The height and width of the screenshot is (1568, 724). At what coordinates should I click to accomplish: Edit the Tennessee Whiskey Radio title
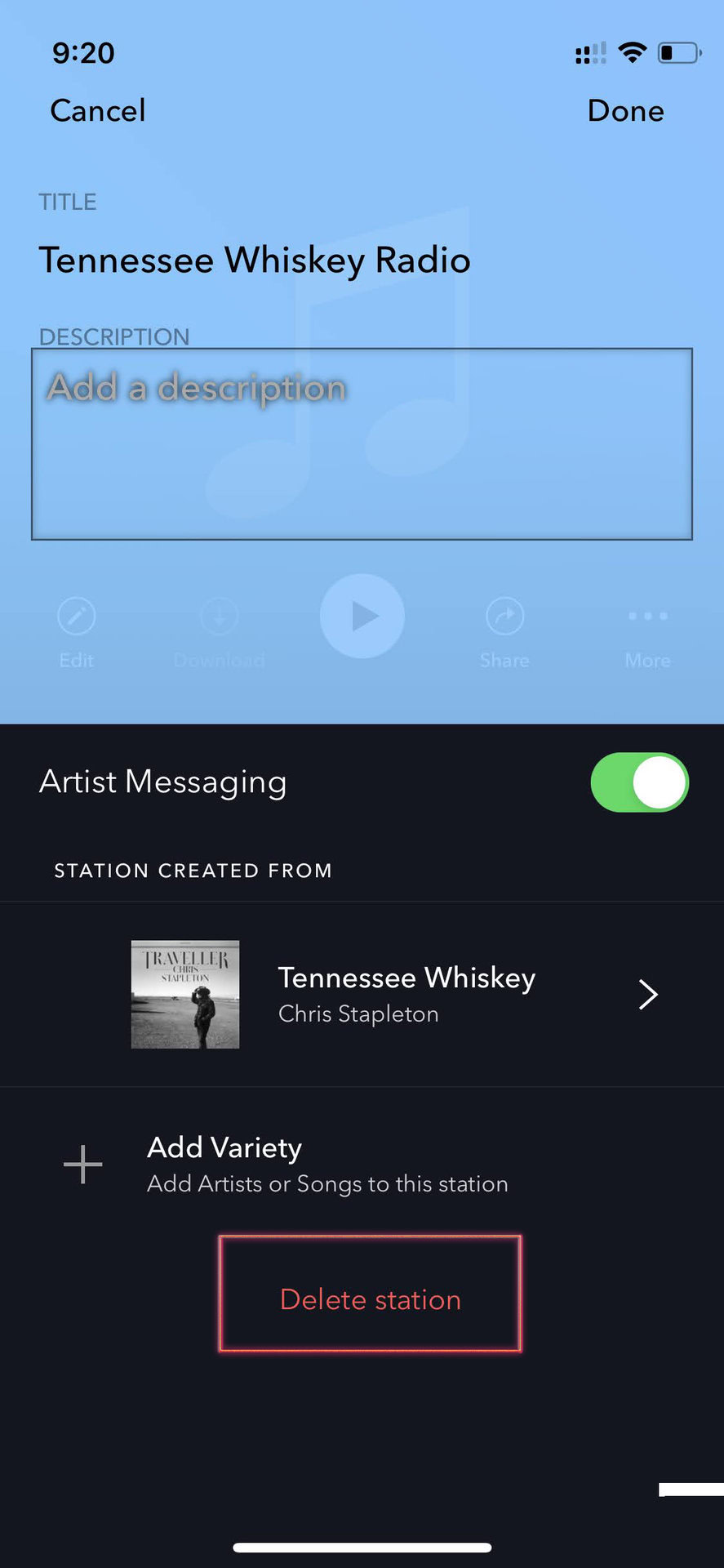255,261
